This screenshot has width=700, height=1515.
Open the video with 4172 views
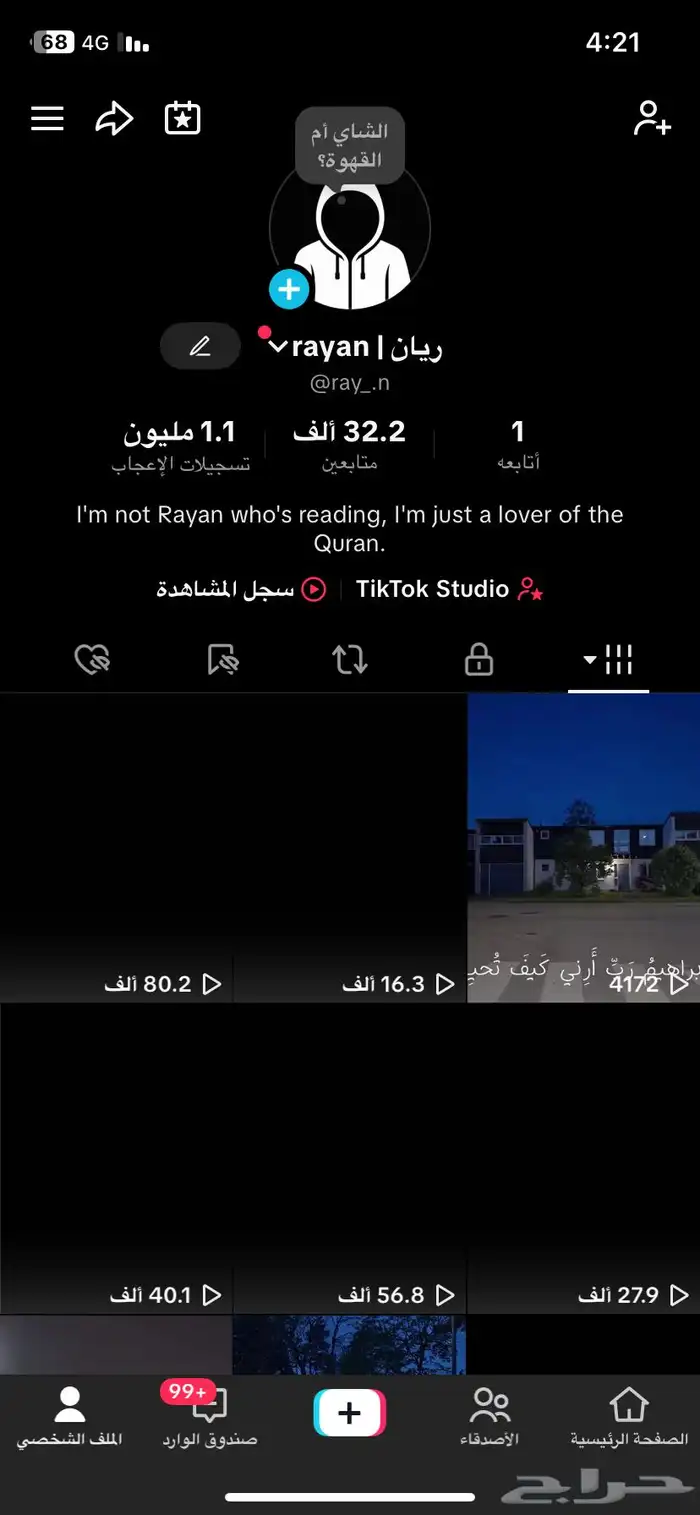coord(584,848)
